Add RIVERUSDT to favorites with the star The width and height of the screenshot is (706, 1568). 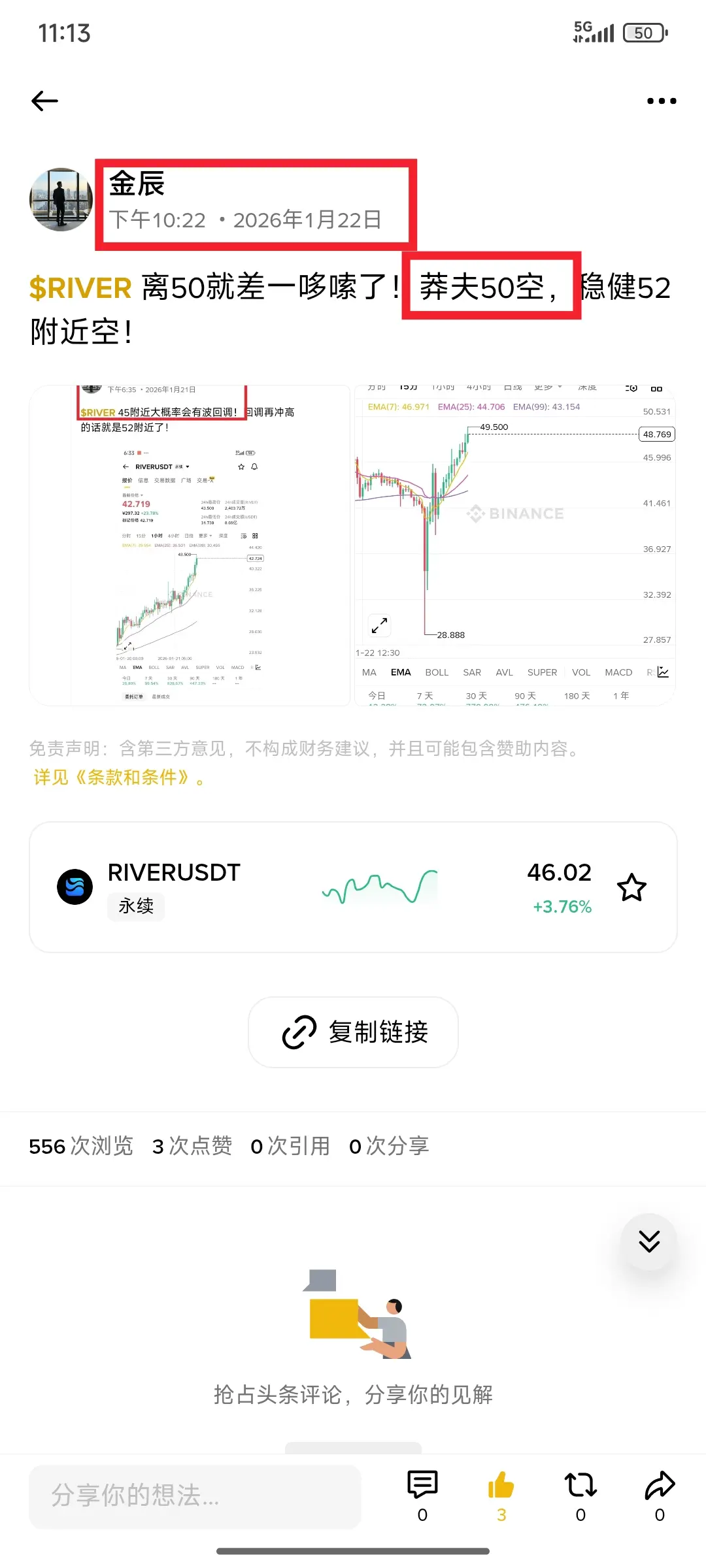631,887
